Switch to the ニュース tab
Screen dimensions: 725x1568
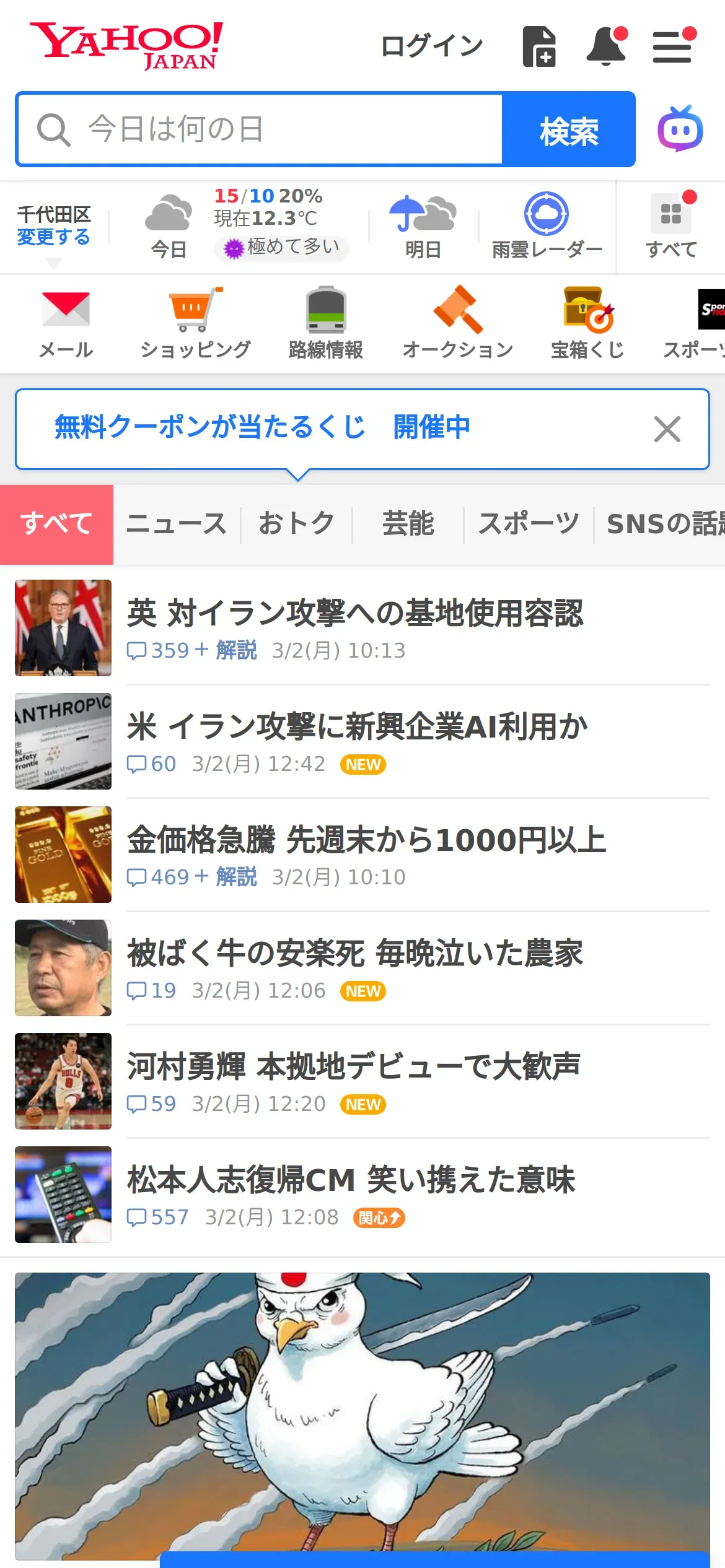177,524
